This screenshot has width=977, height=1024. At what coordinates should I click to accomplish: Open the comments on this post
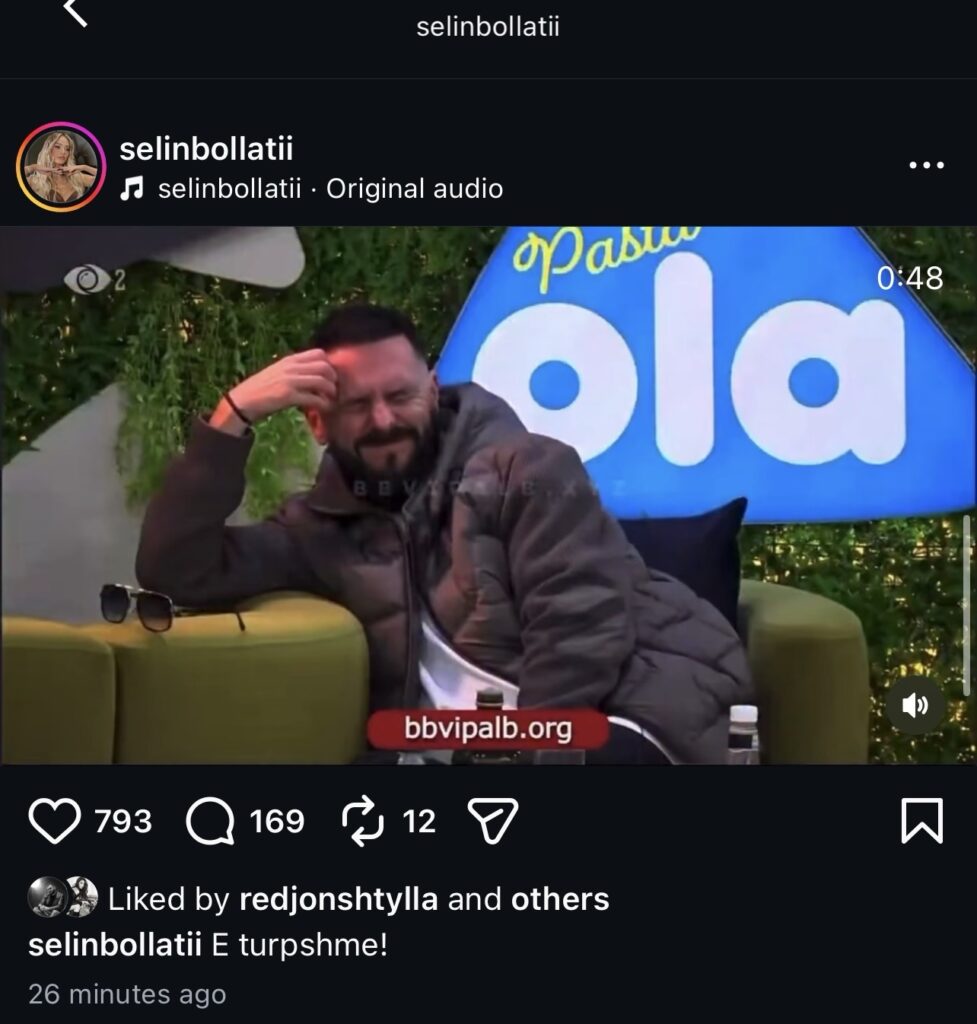pos(210,822)
